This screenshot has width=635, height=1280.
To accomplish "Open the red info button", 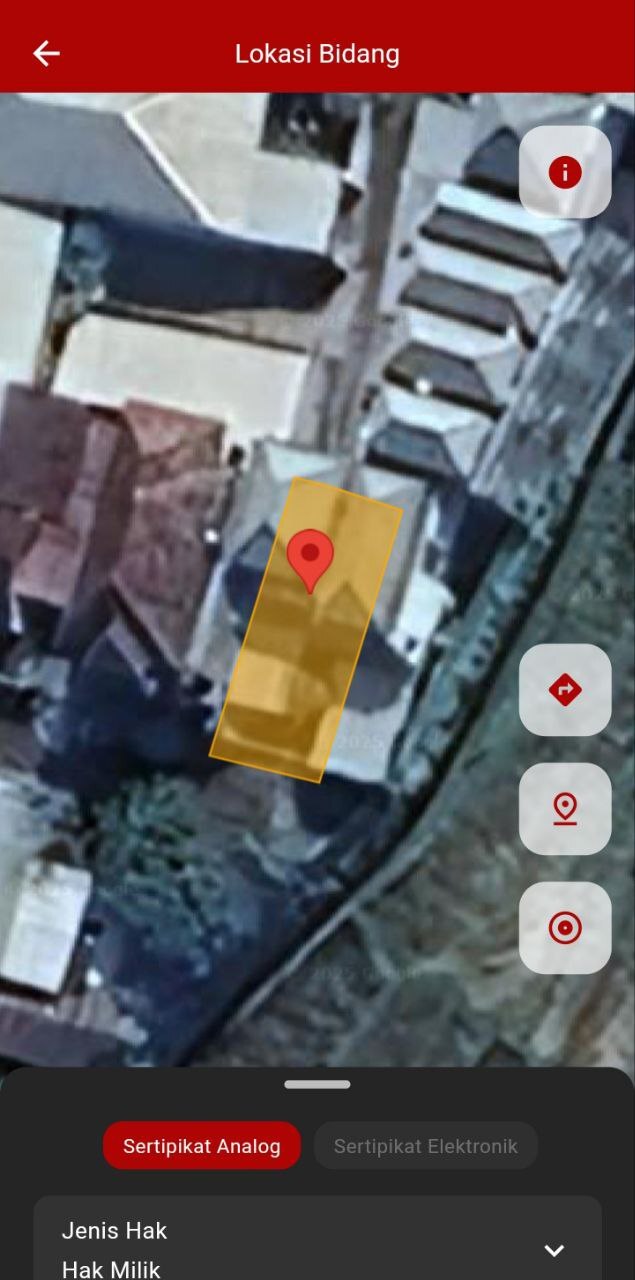I will (x=565, y=172).
